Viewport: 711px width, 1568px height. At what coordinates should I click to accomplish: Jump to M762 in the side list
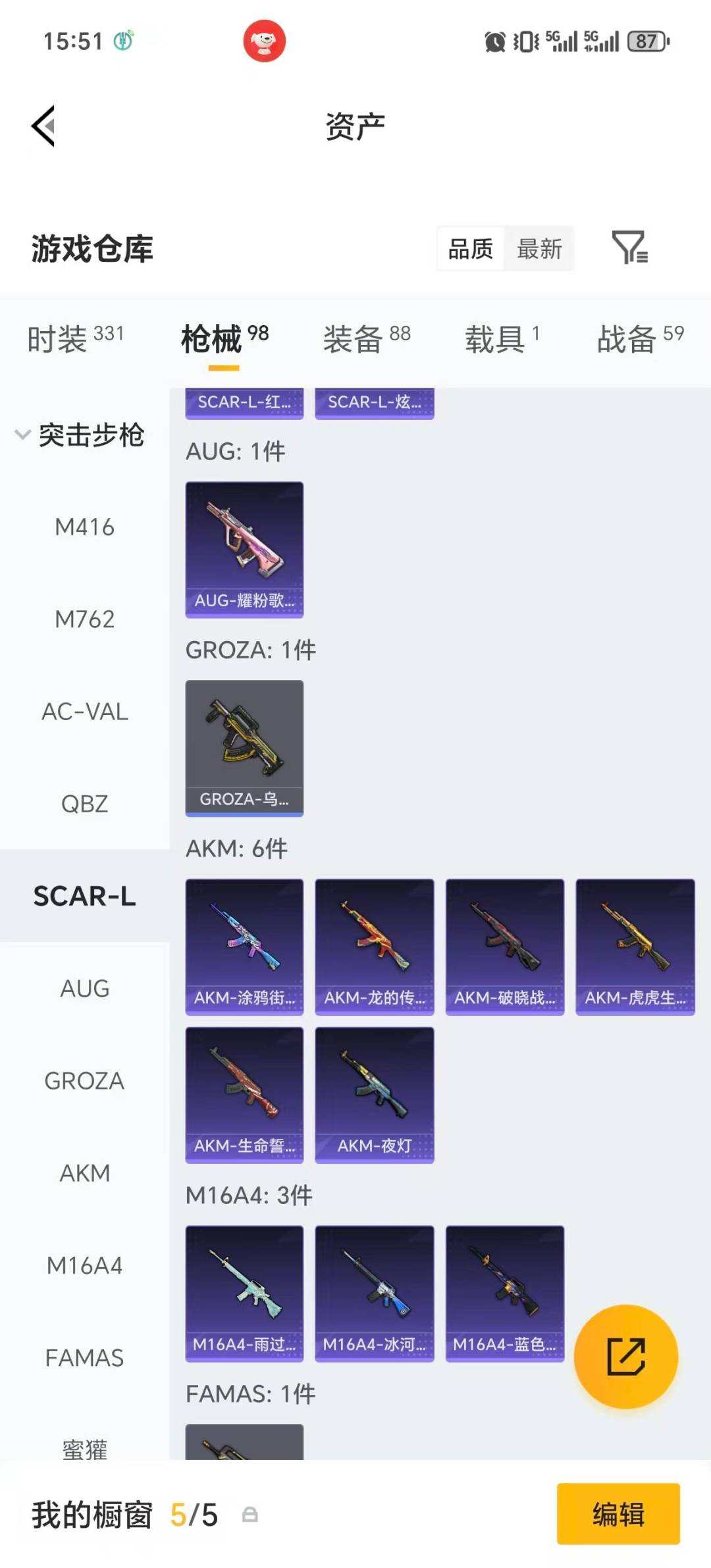[84, 619]
